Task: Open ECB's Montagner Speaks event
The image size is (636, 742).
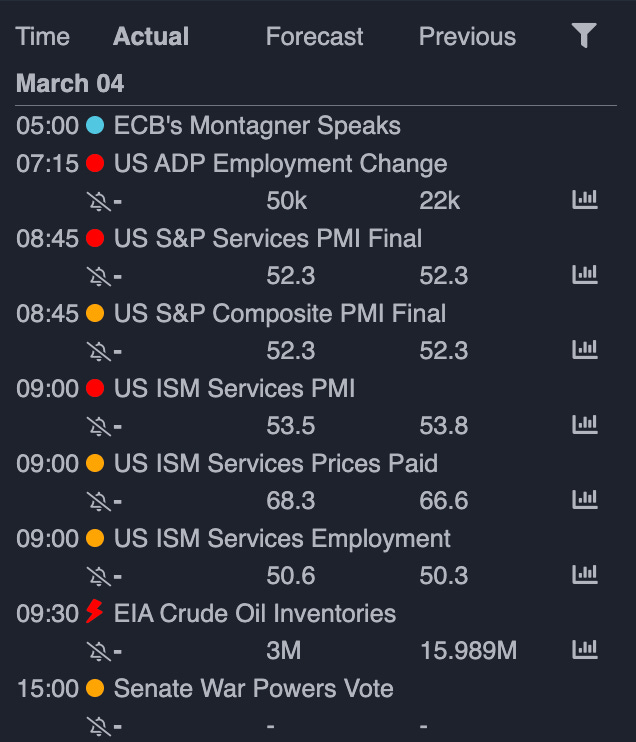Action: coord(257,126)
